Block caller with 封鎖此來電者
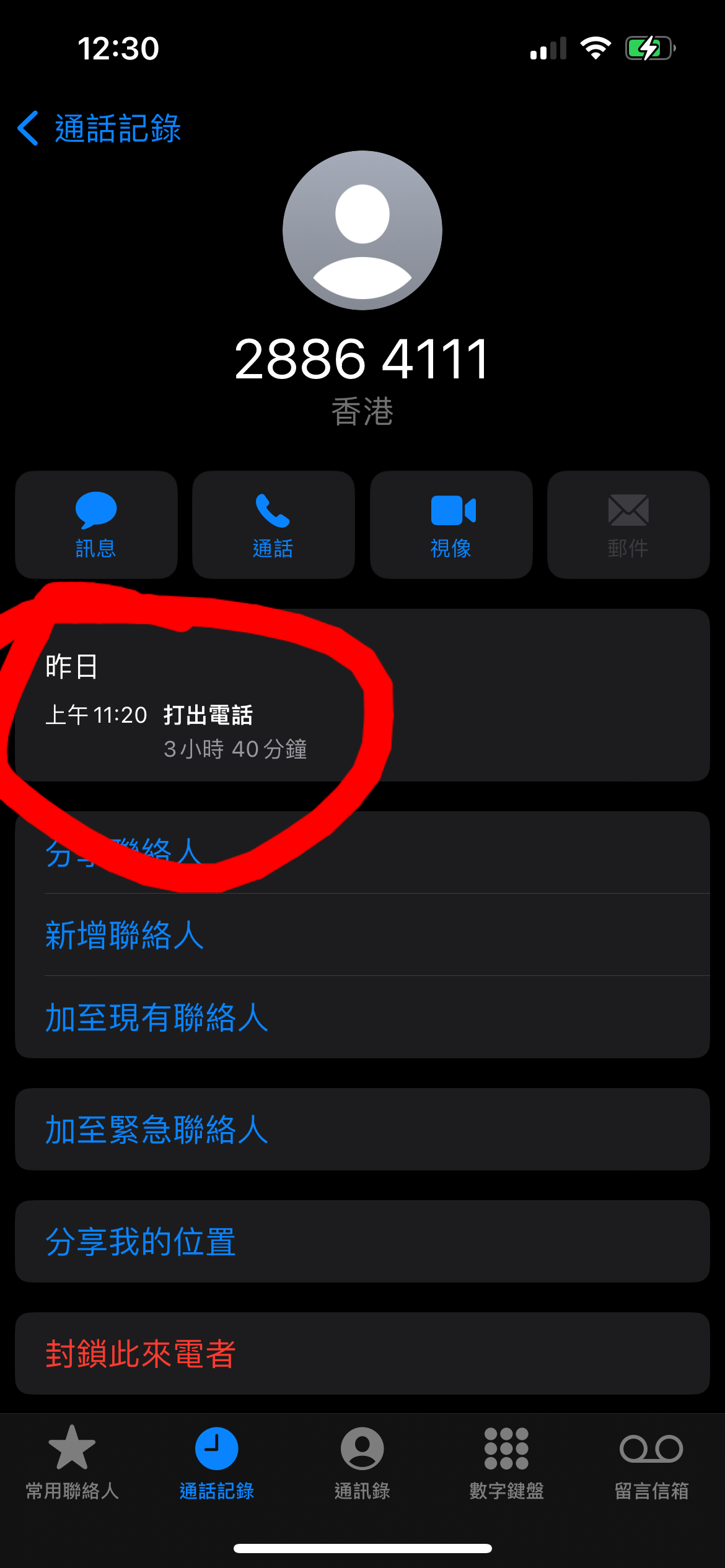This screenshot has height=1568, width=725. (x=141, y=1354)
